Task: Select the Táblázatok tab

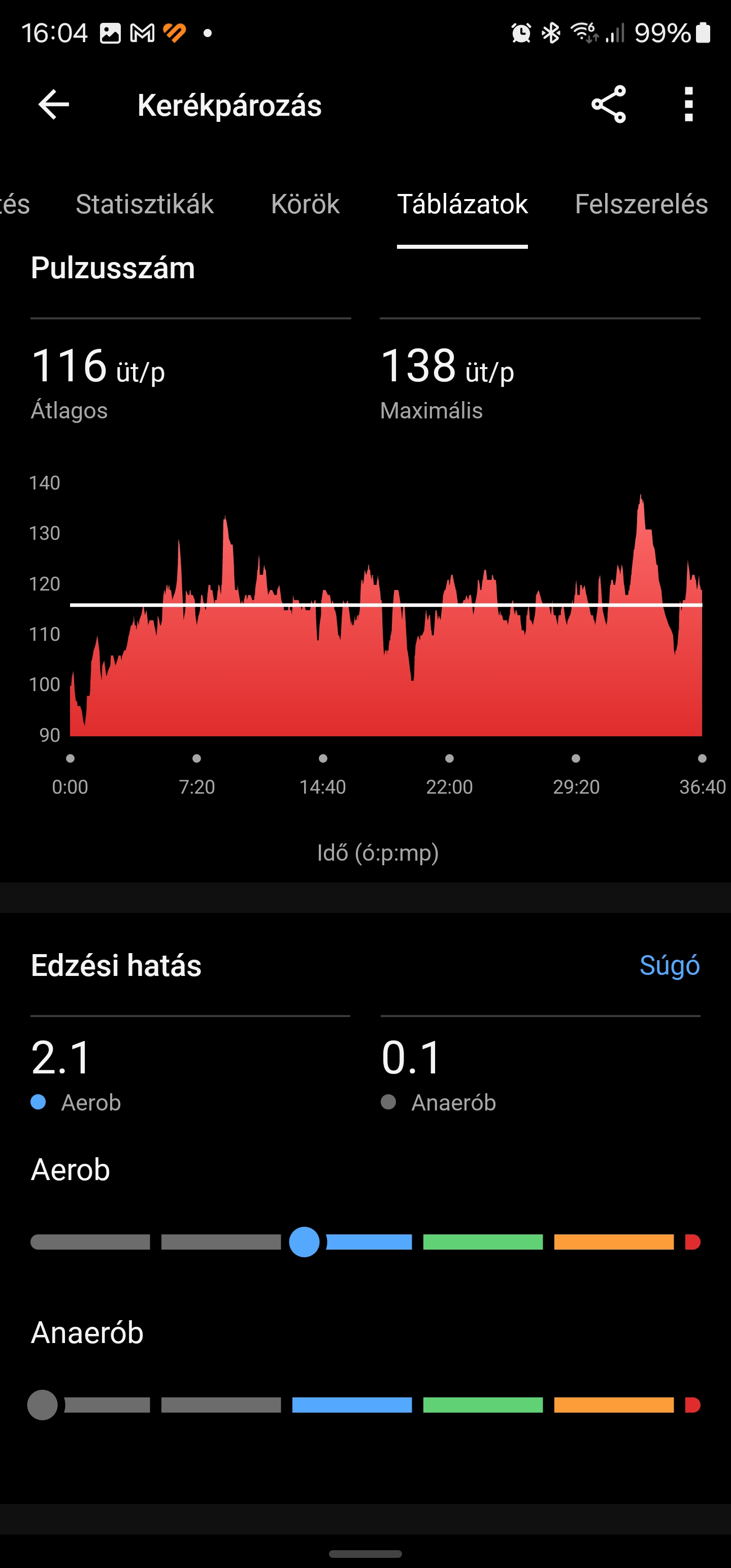Action: pos(462,204)
